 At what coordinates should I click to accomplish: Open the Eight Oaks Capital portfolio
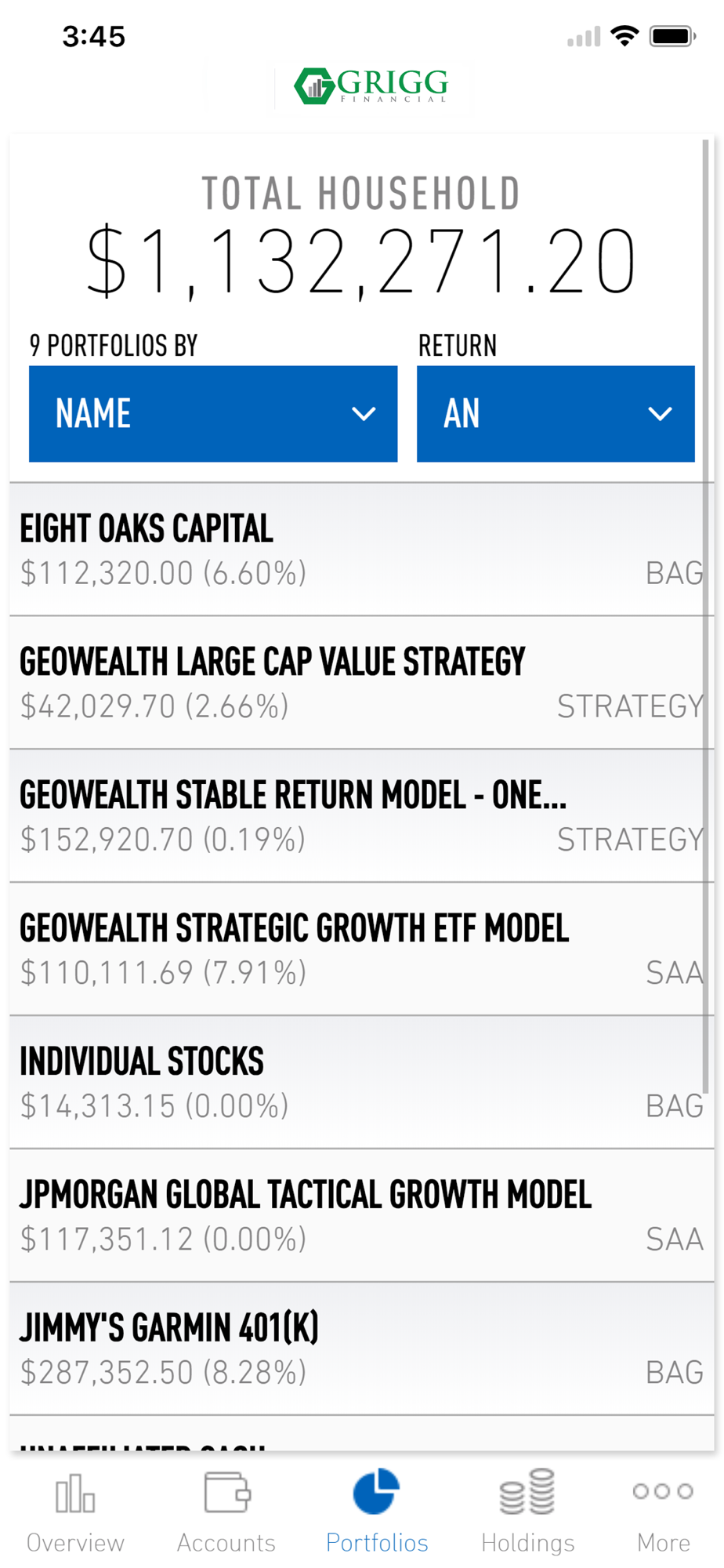[362, 550]
